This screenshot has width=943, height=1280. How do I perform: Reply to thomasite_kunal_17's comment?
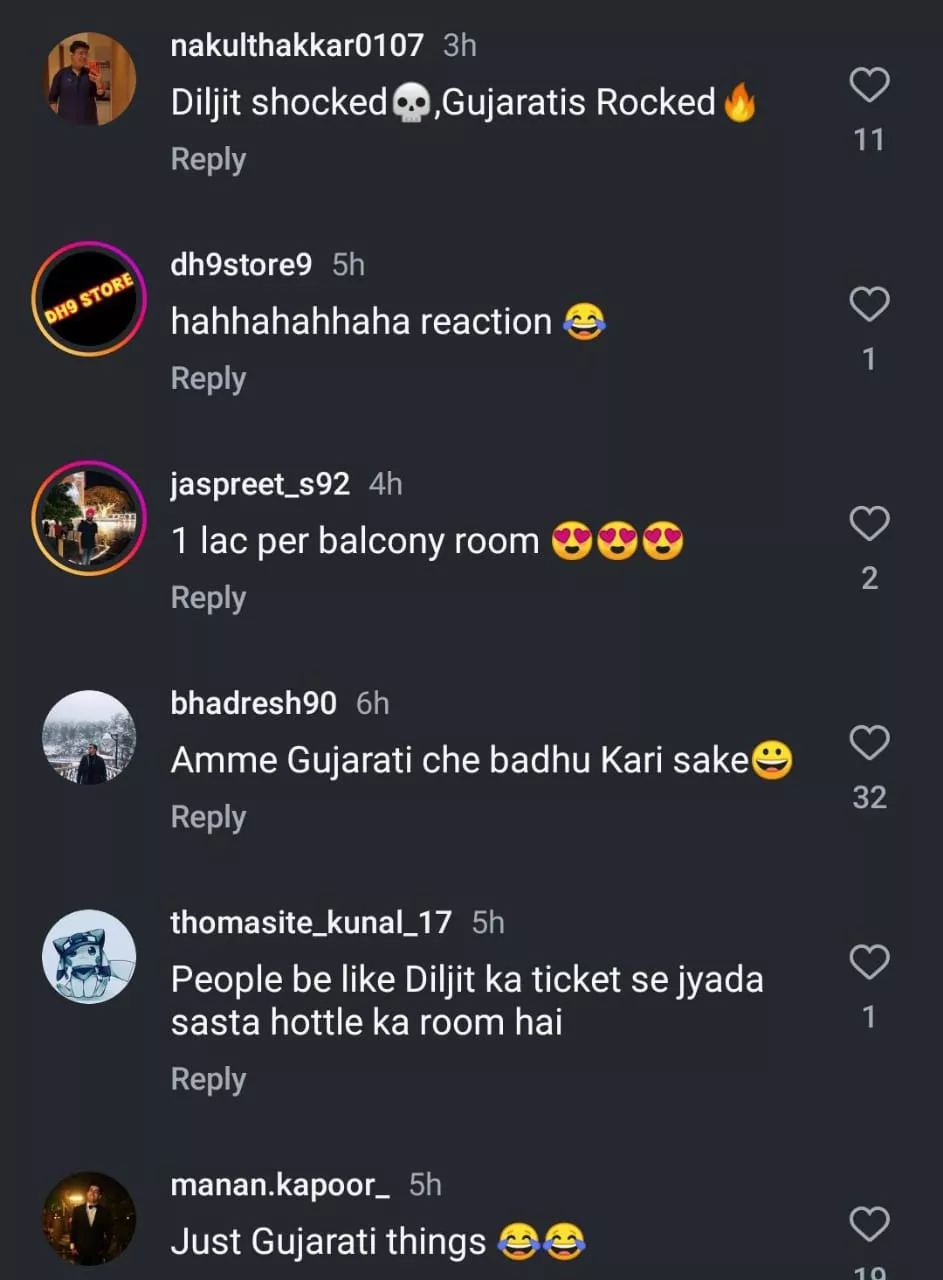(x=208, y=1079)
